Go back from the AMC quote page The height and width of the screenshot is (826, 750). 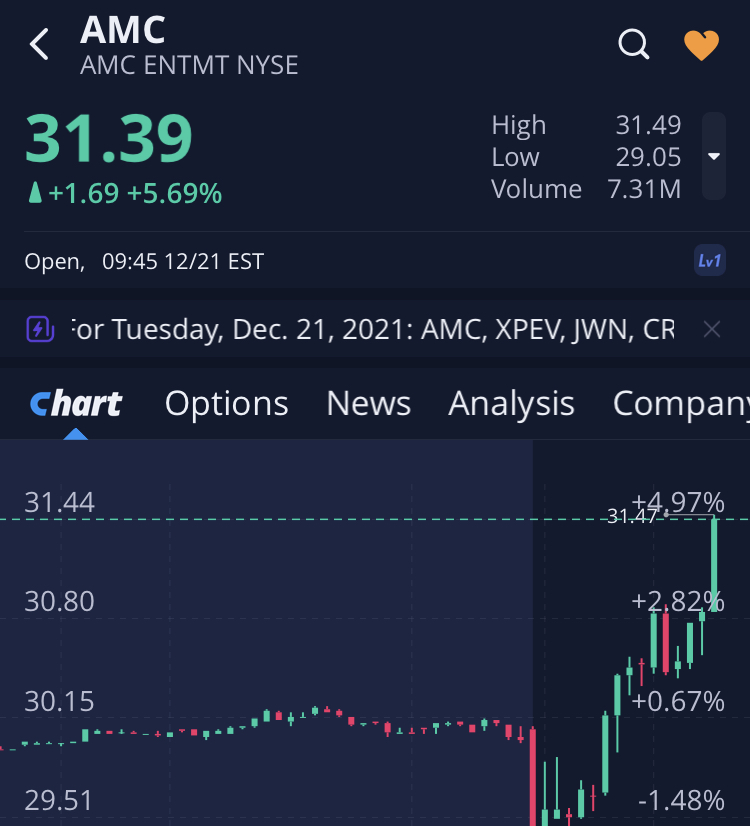click(39, 44)
